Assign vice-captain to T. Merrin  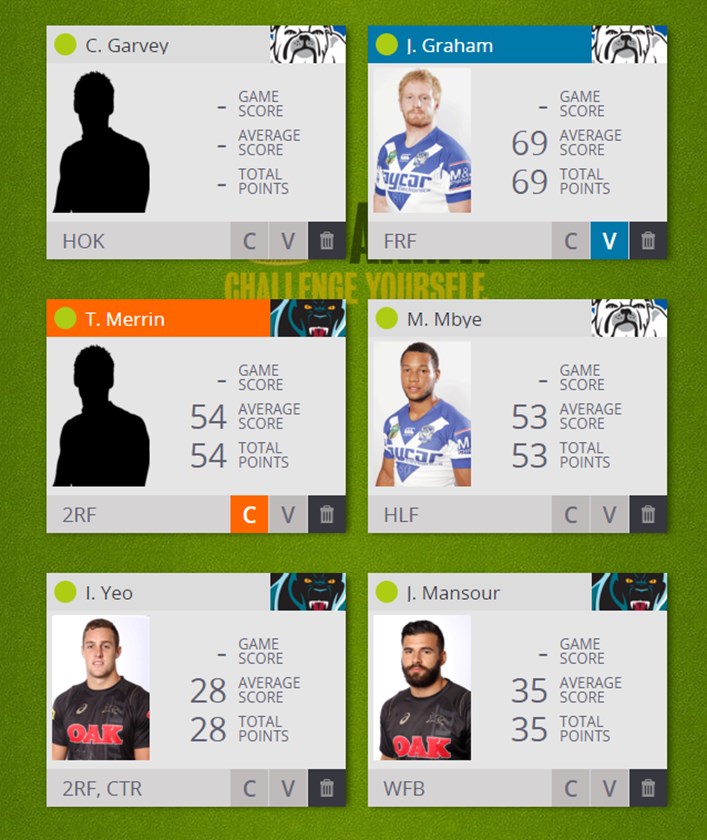tap(288, 515)
